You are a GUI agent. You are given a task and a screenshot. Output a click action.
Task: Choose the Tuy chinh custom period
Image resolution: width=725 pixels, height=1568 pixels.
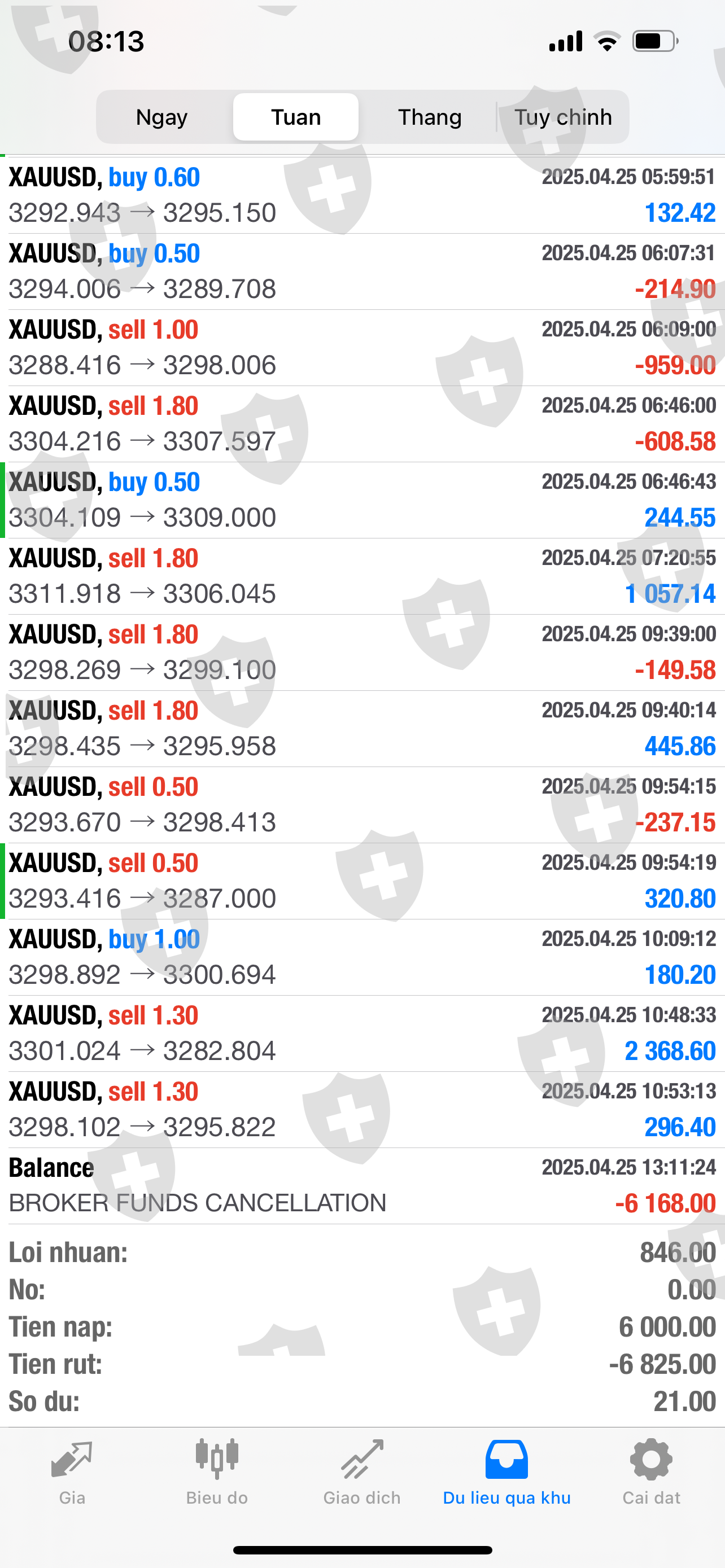point(563,117)
